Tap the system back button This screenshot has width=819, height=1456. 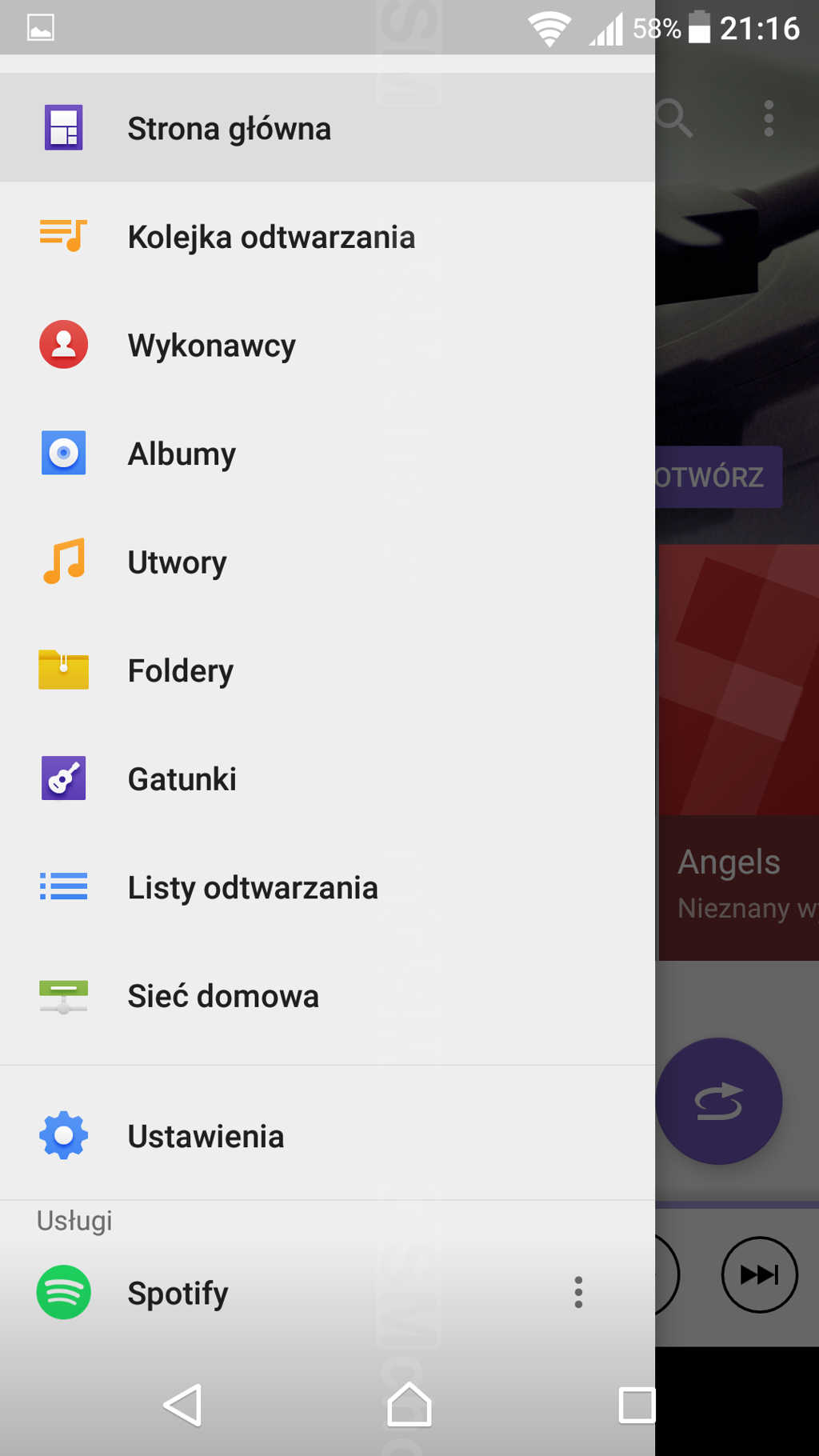[x=183, y=1405]
